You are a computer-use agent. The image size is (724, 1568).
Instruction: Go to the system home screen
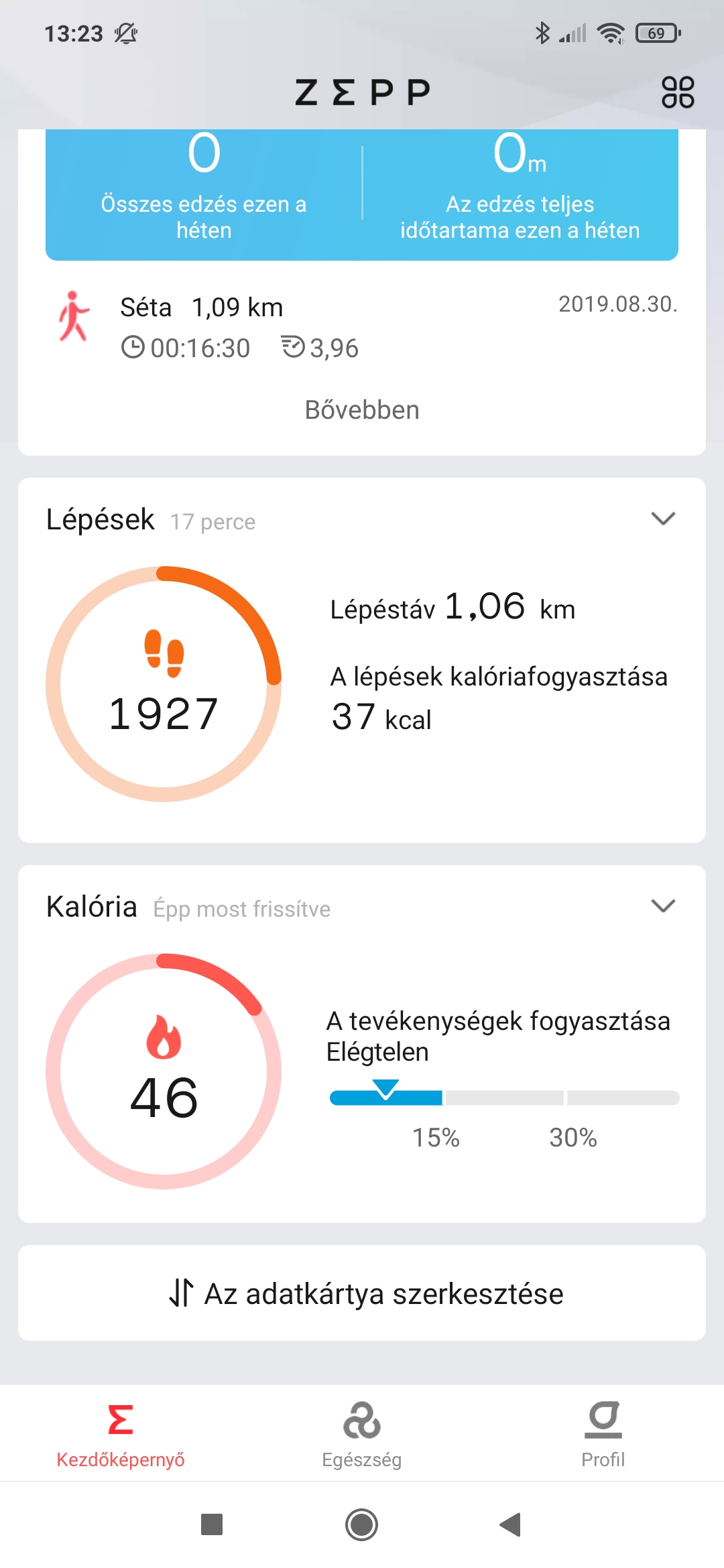click(x=362, y=1524)
